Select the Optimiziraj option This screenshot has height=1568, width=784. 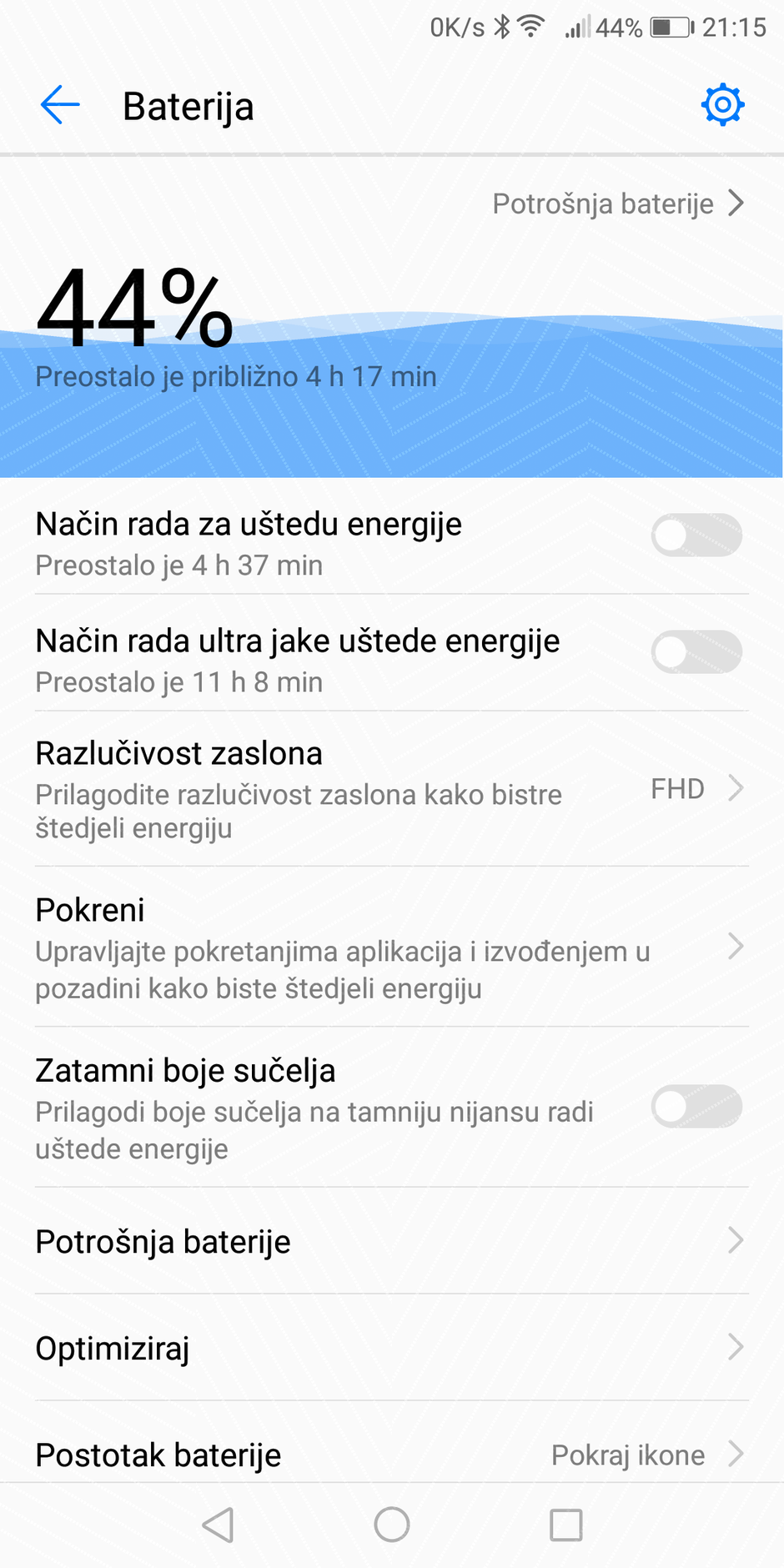pyautogui.click(x=390, y=1348)
